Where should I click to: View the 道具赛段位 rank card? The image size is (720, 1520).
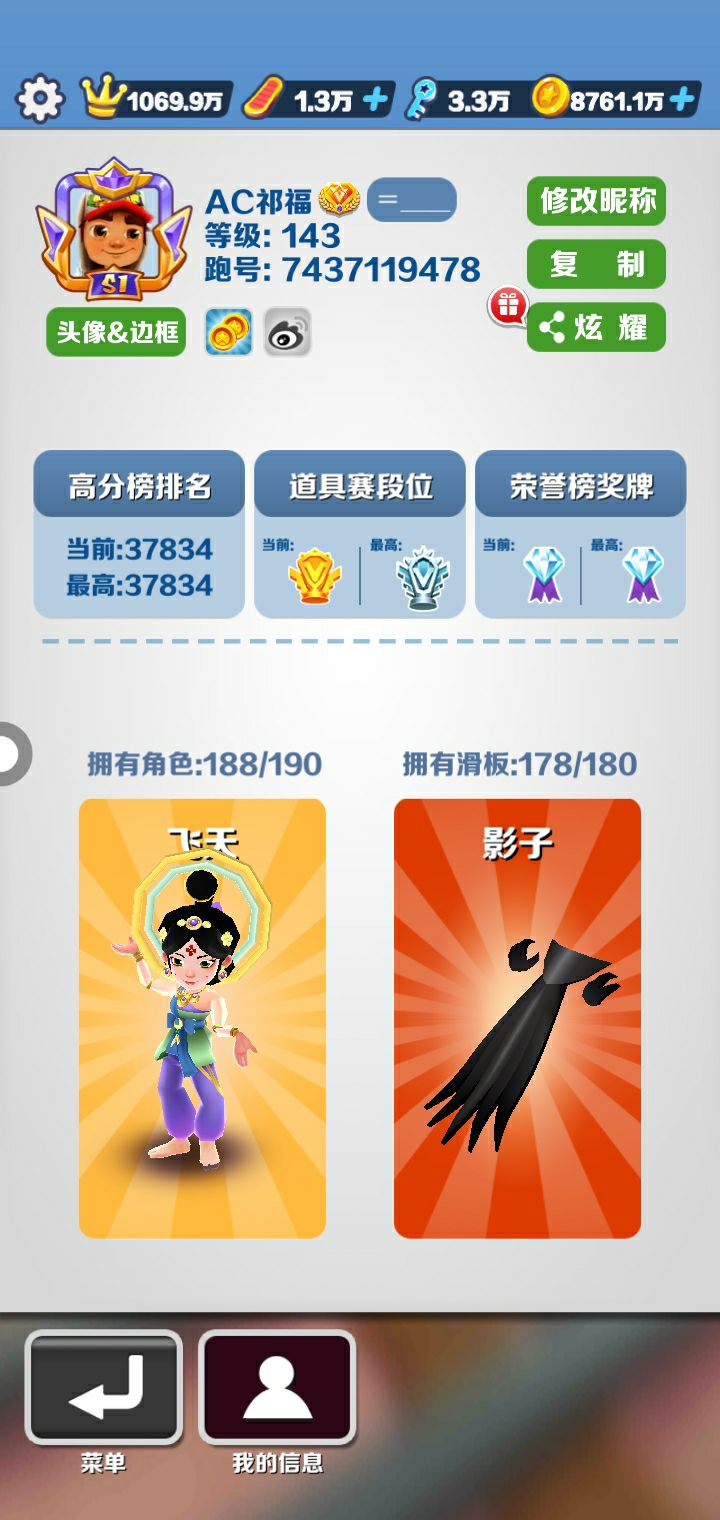point(360,534)
